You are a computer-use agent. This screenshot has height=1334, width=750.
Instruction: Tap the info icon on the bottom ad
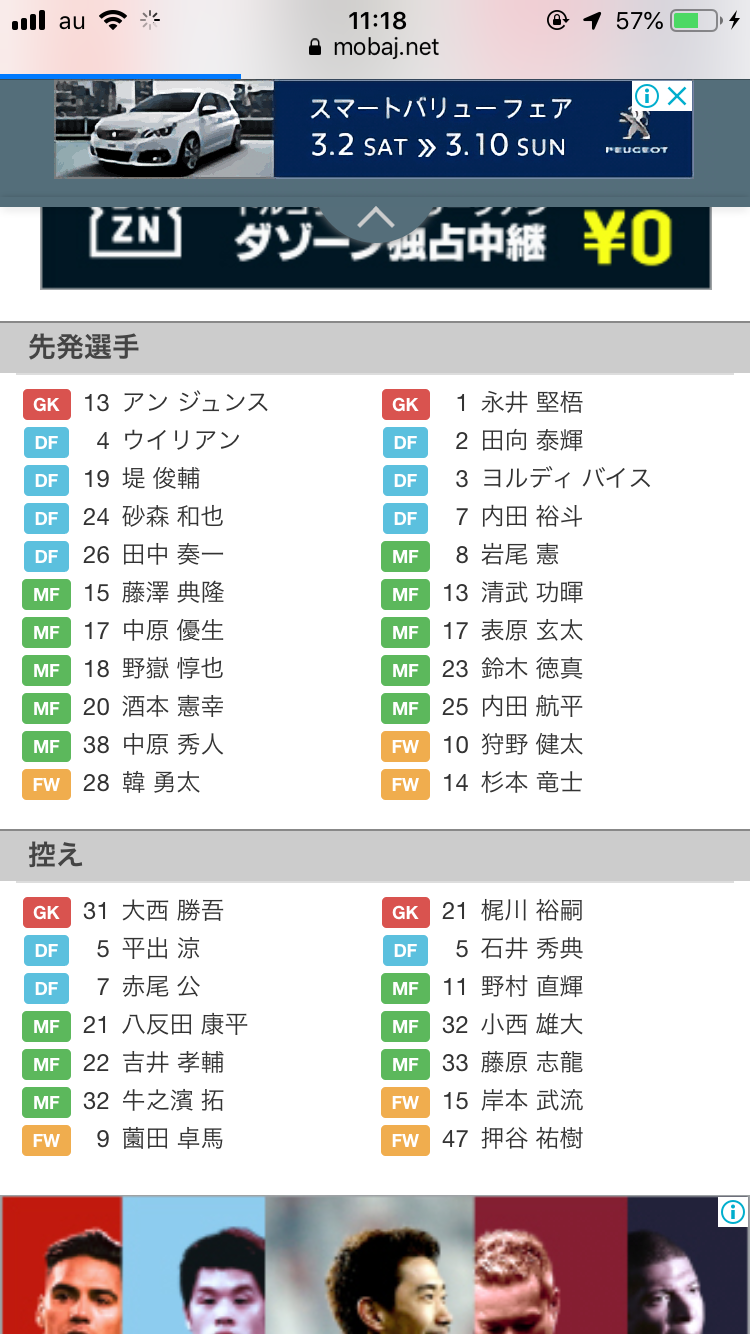[733, 1213]
